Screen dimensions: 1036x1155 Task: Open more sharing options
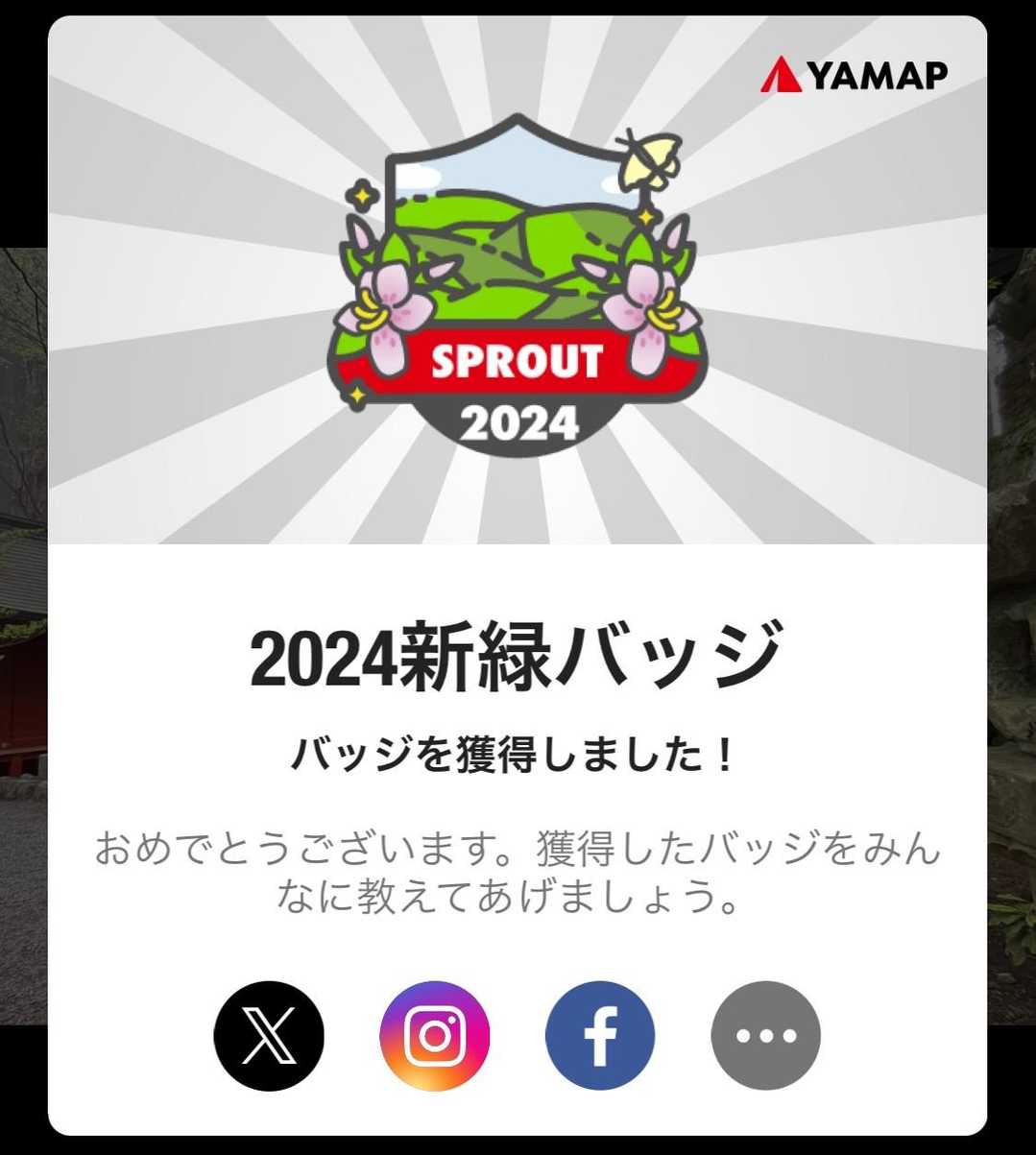coord(765,1036)
